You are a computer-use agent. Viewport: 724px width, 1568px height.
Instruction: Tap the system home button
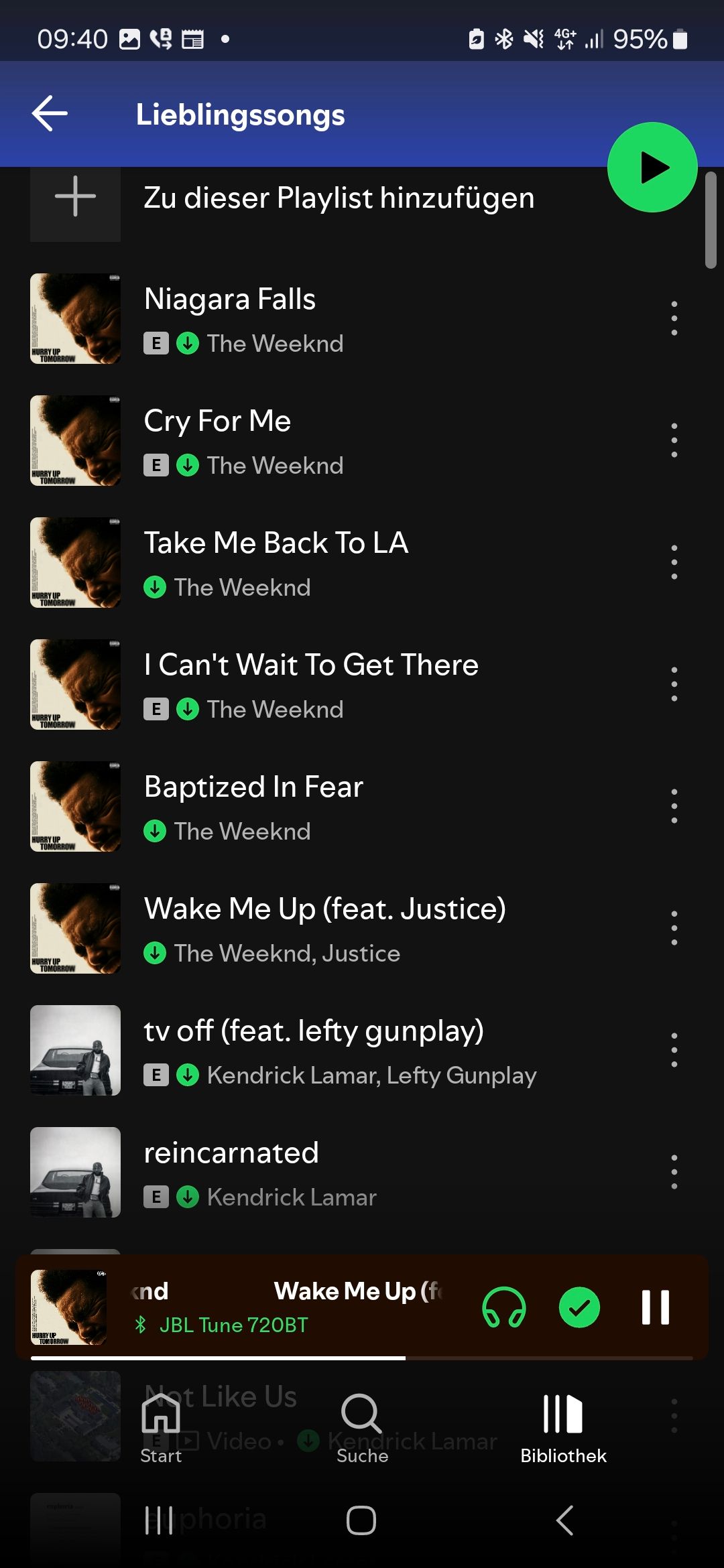[x=361, y=1520]
